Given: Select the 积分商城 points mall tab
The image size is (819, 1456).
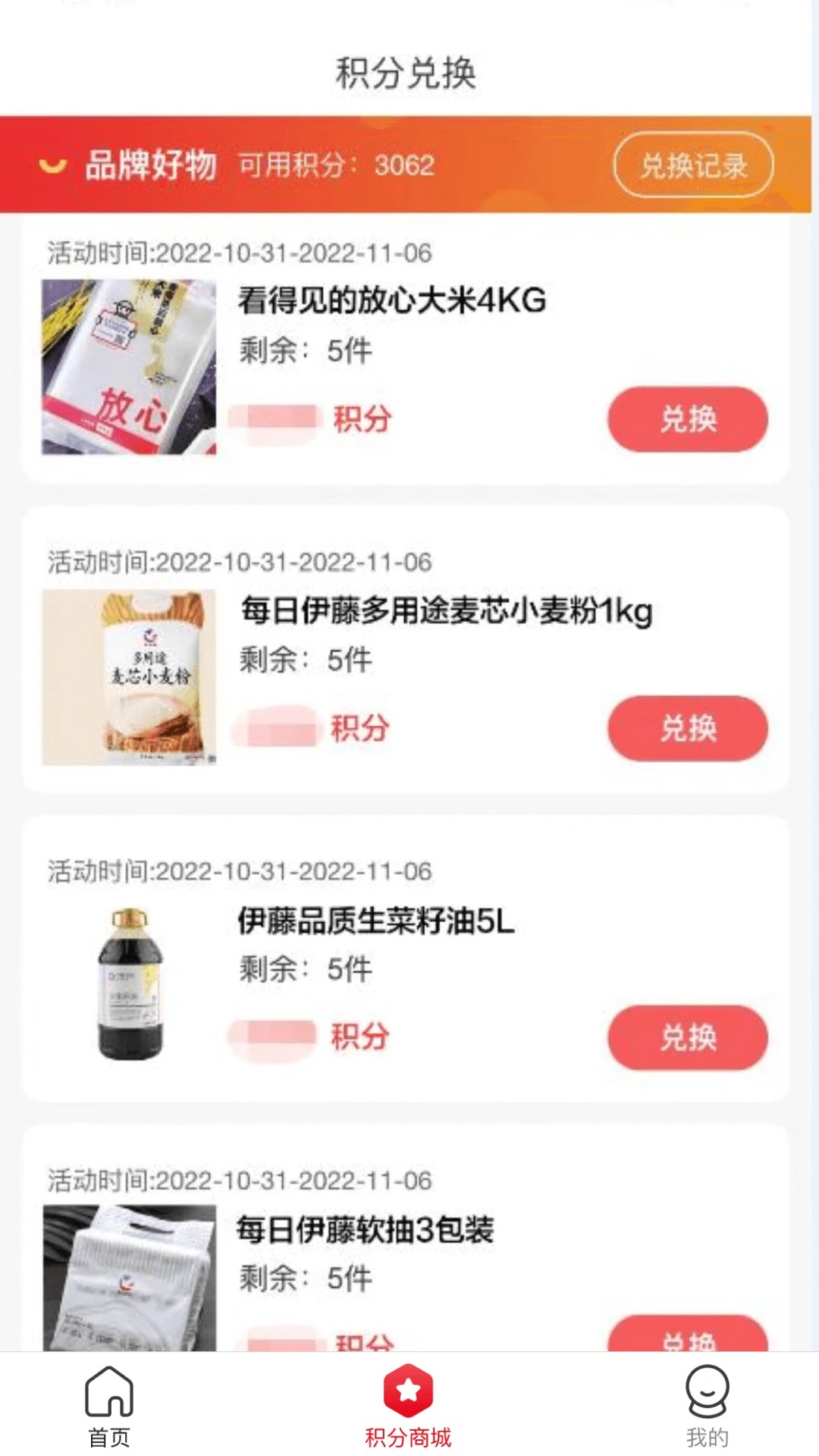Looking at the screenshot, I should tap(408, 1405).
